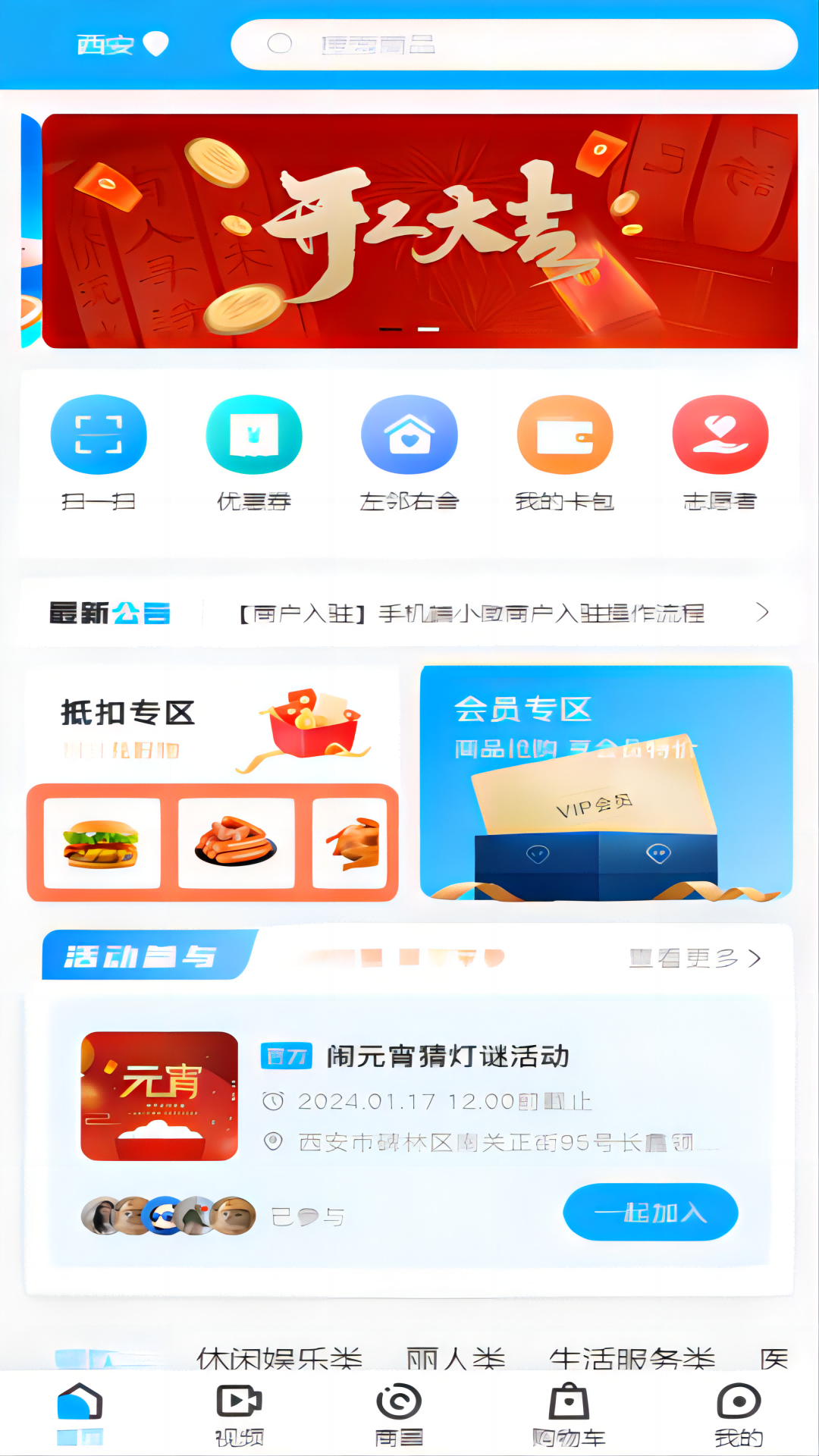Open 我的卡包 wallet
The image size is (819, 1456).
click(565, 435)
